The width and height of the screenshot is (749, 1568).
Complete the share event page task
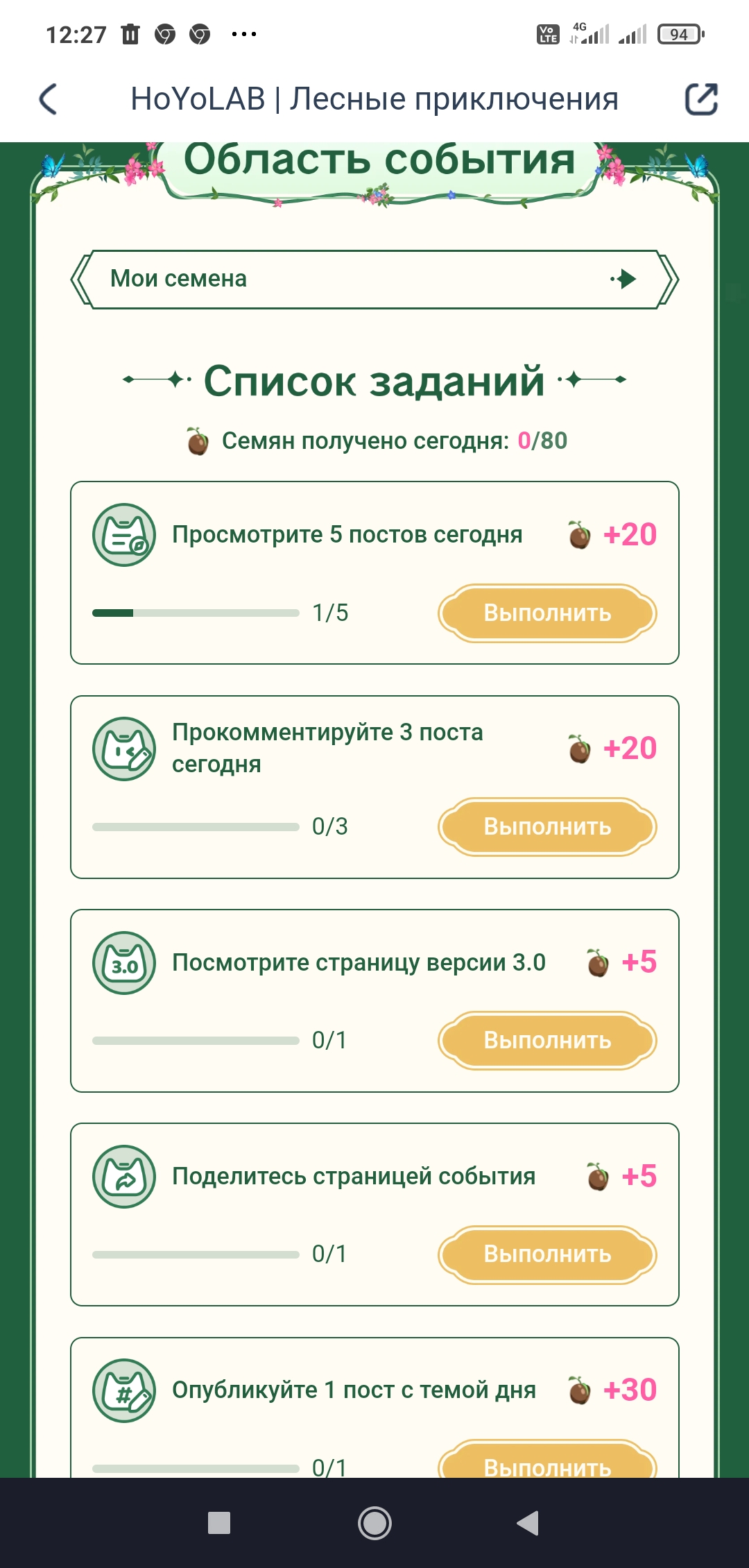[547, 1254]
